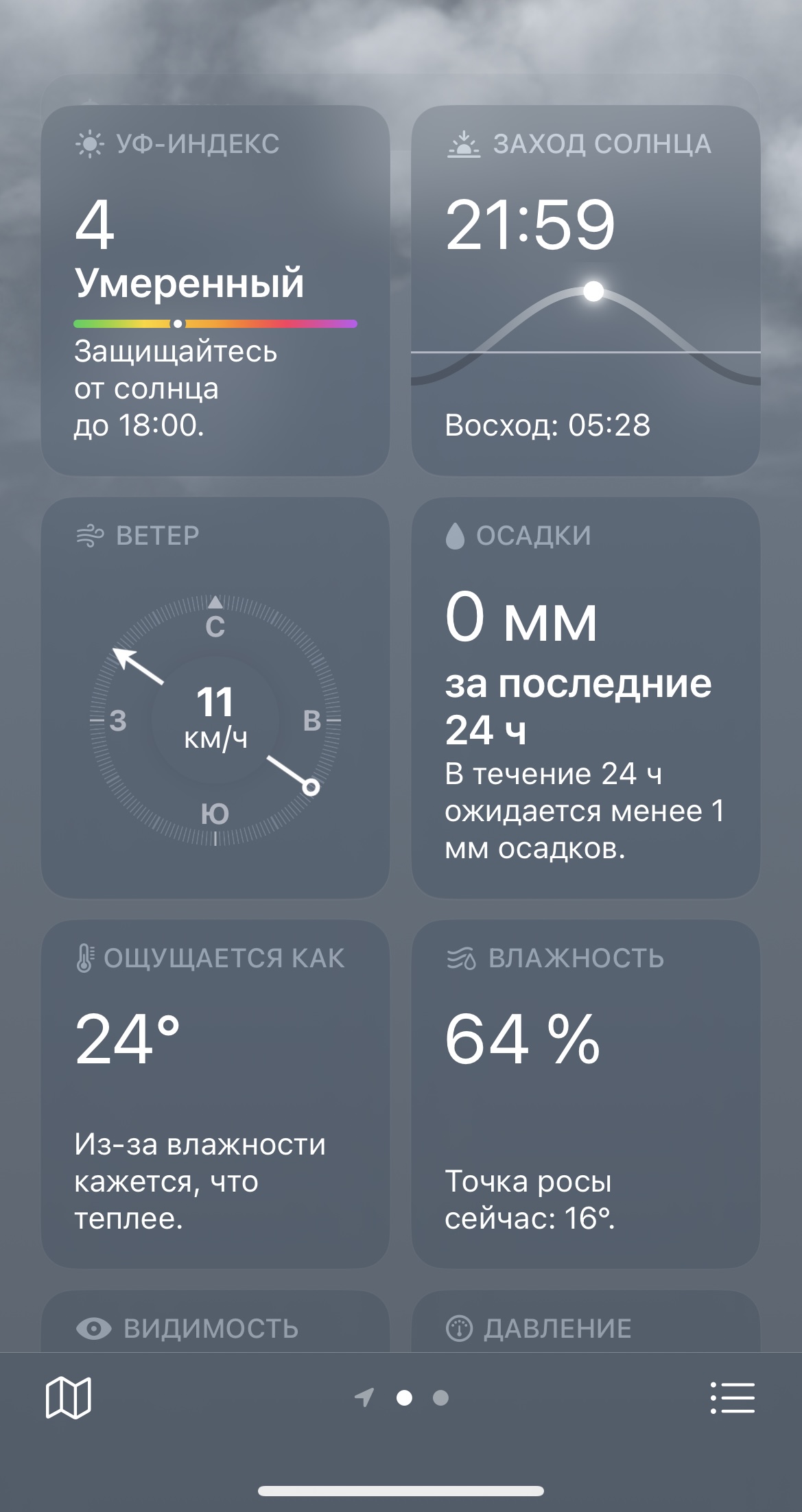Open the Ветер compass card
The height and width of the screenshot is (1512, 802).
tap(215, 698)
